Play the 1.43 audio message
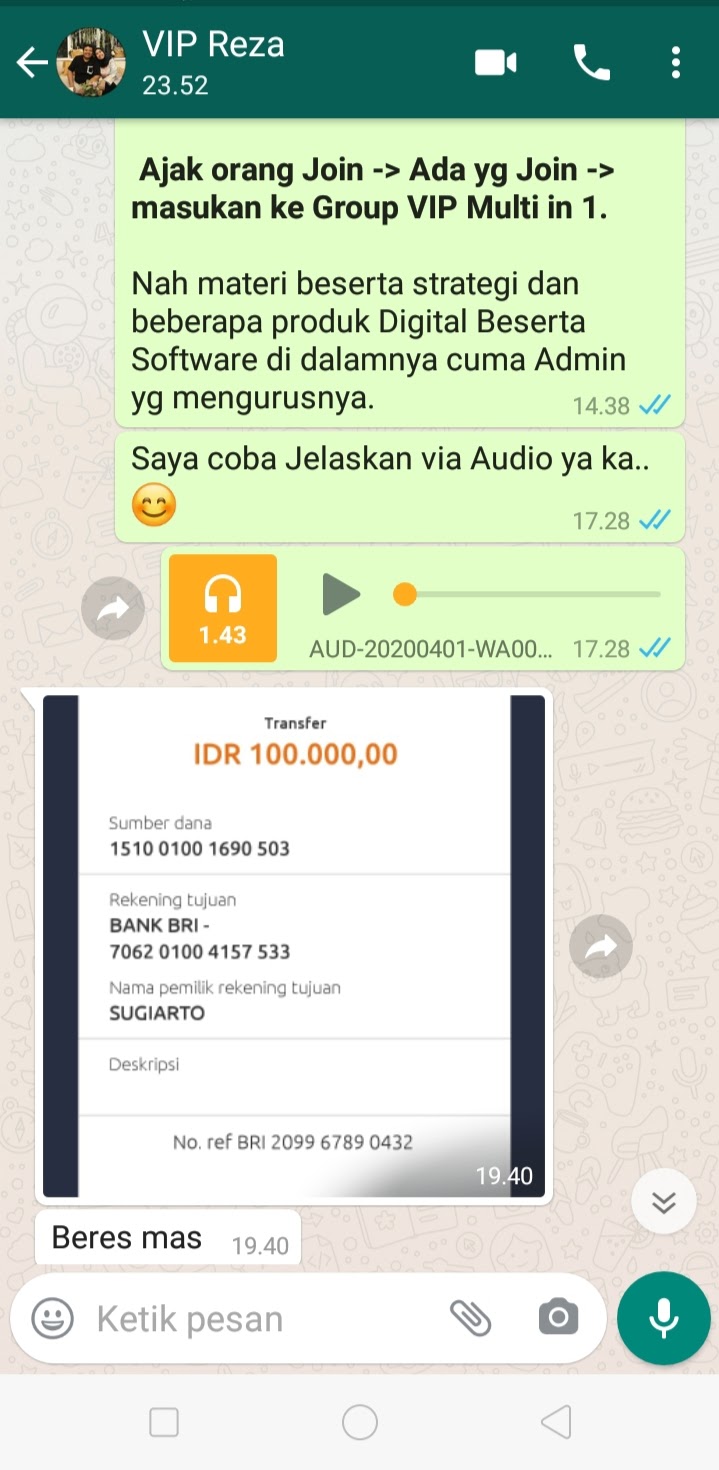The height and width of the screenshot is (1470, 719). click(x=341, y=595)
